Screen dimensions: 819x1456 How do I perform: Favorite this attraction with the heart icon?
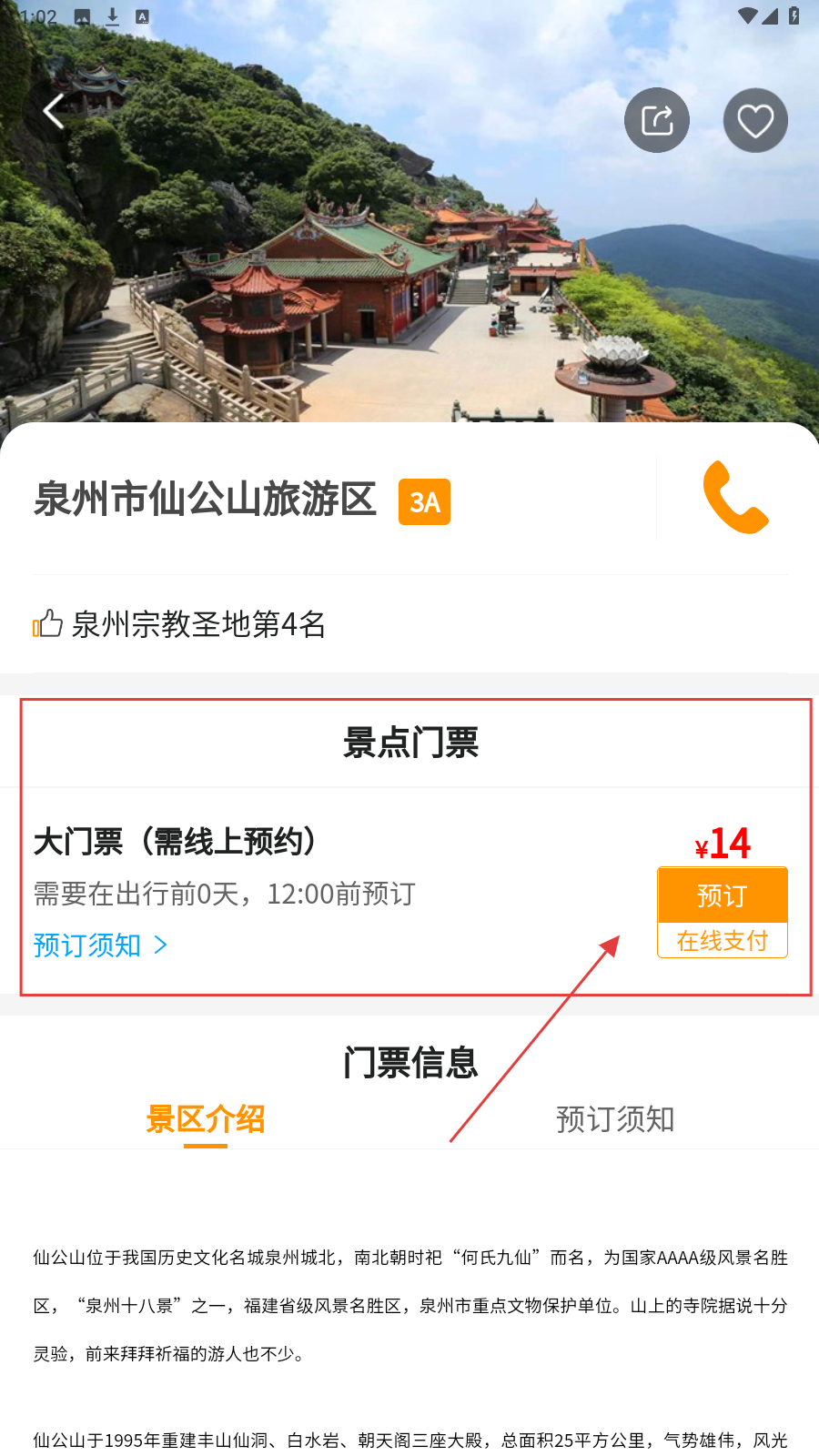(755, 120)
